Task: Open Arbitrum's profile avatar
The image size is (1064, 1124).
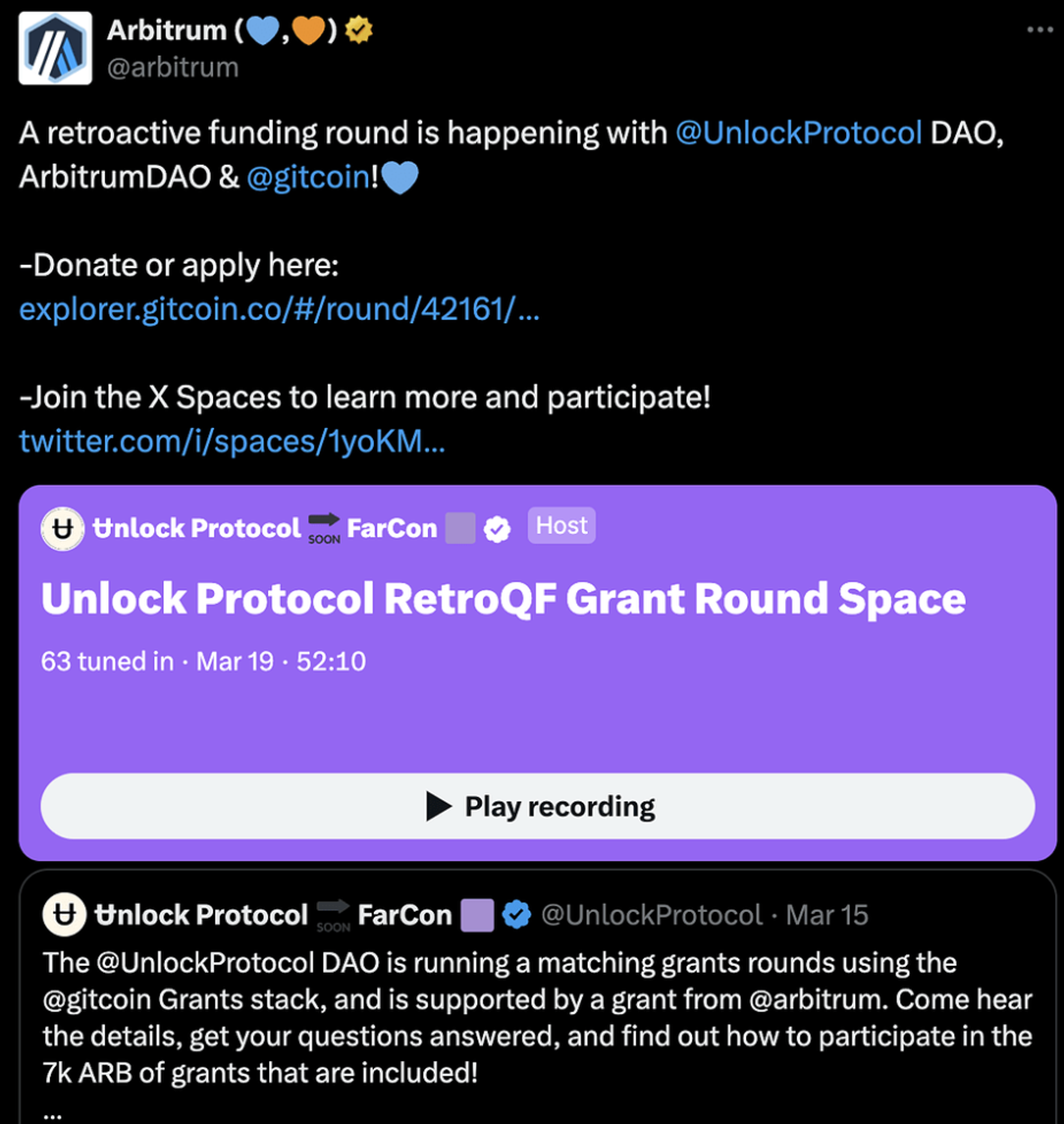Action: (x=55, y=48)
